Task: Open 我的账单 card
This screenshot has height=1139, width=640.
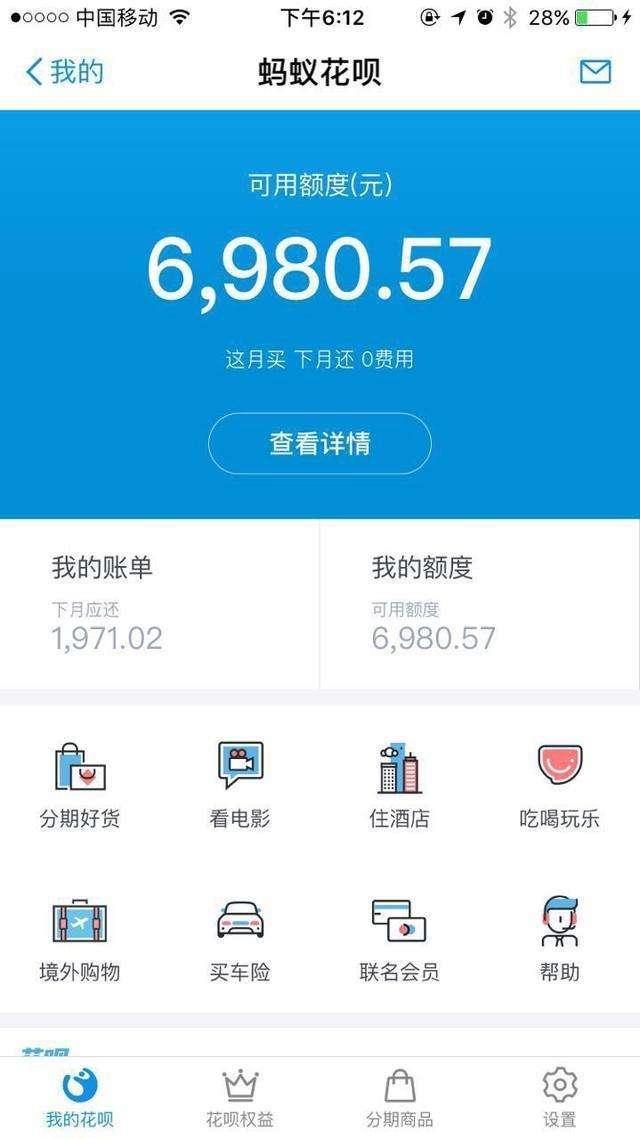Action: 160,603
